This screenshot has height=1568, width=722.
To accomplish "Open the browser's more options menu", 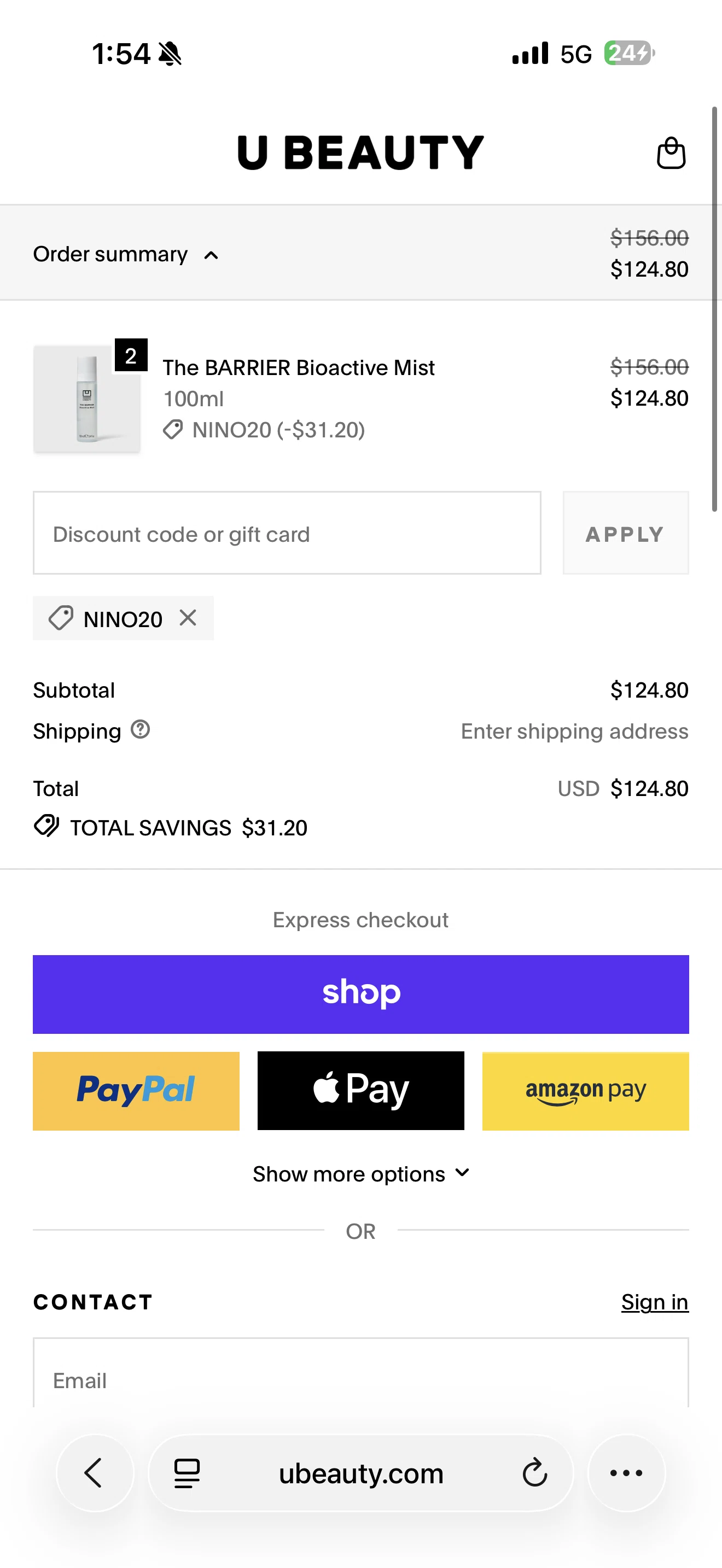I will (626, 1473).
